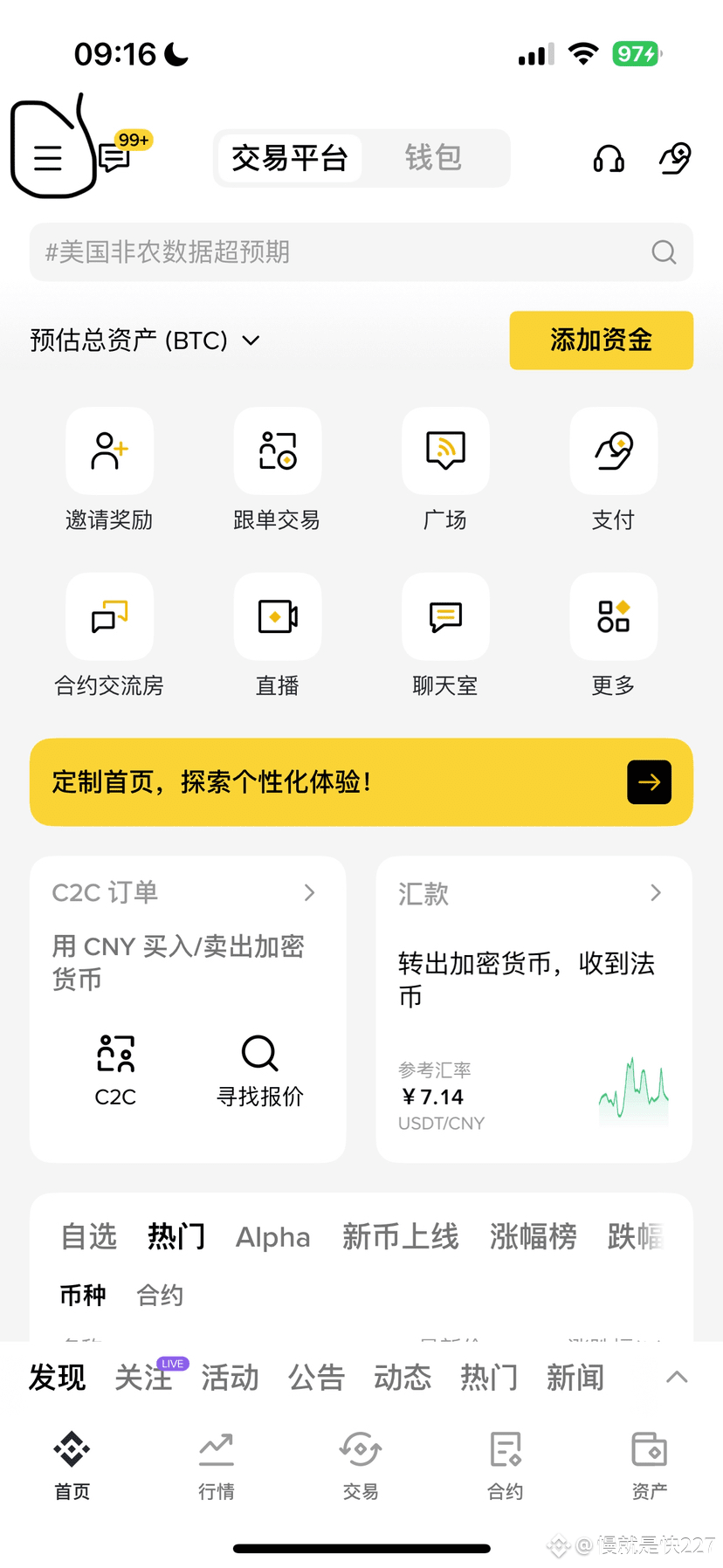Switch to the 钱包 tab
The image size is (723, 1568).
click(433, 158)
